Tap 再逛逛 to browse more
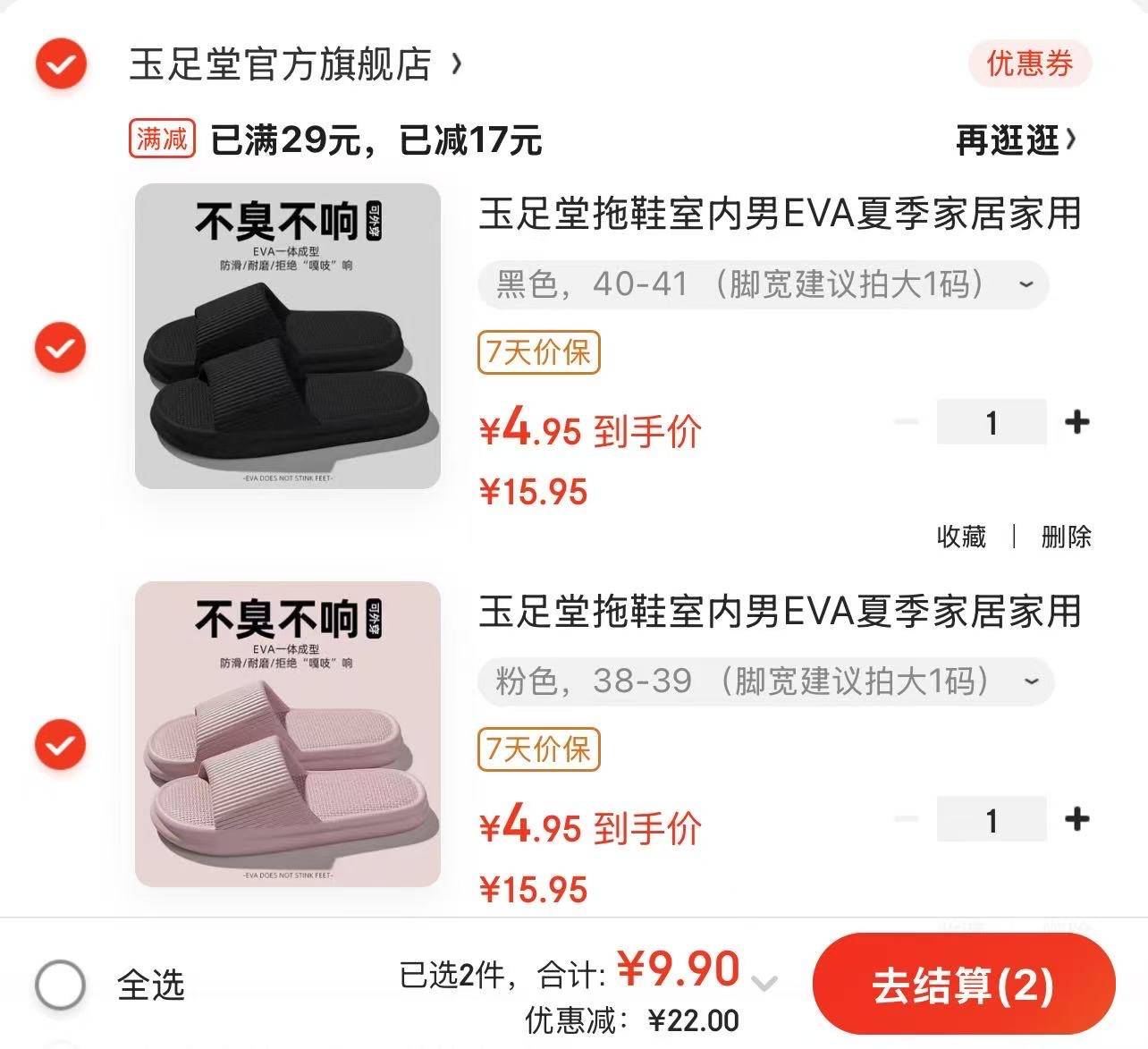Image resolution: width=1148 pixels, height=1049 pixels. tap(1015, 140)
